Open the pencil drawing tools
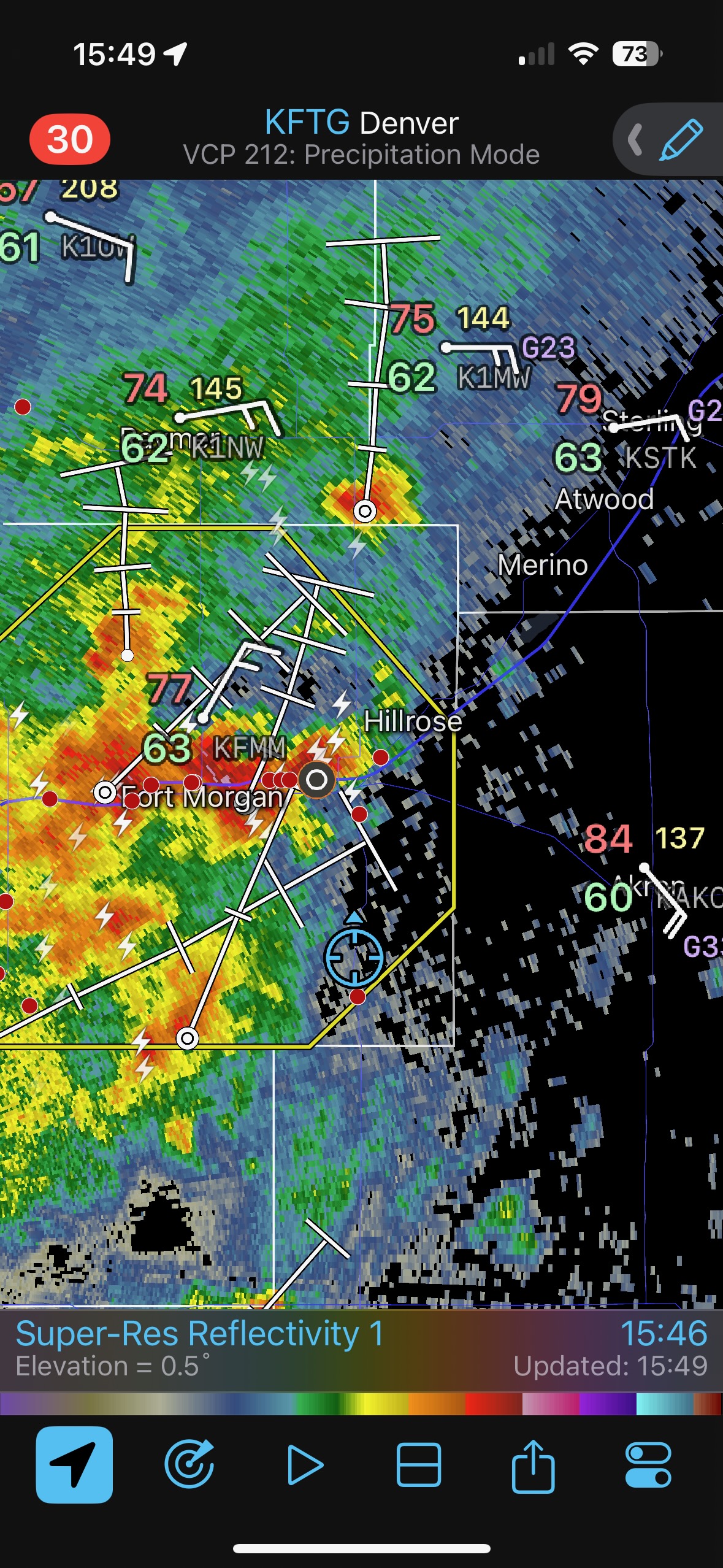This screenshot has width=723, height=1568. pos(679,140)
